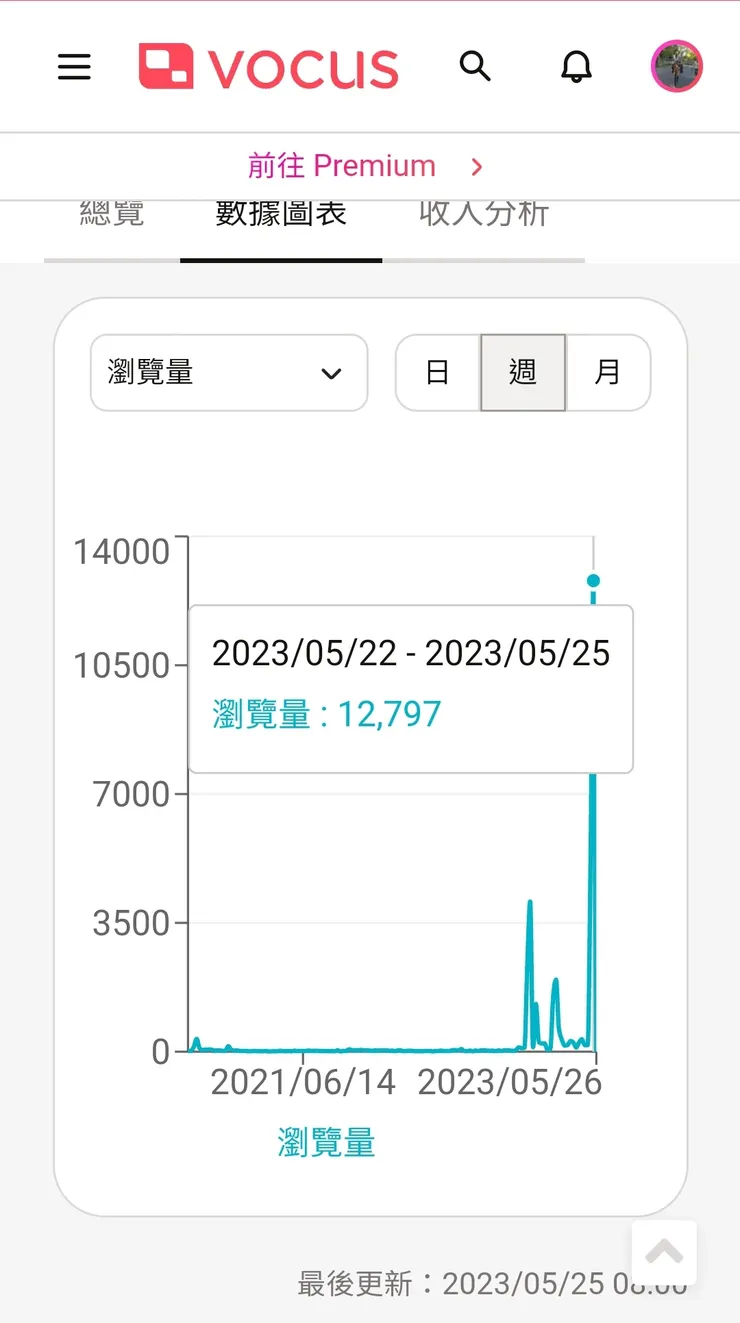The image size is (740, 1323).
Task: Expand the 前往 Premium link
Action: tap(344, 166)
